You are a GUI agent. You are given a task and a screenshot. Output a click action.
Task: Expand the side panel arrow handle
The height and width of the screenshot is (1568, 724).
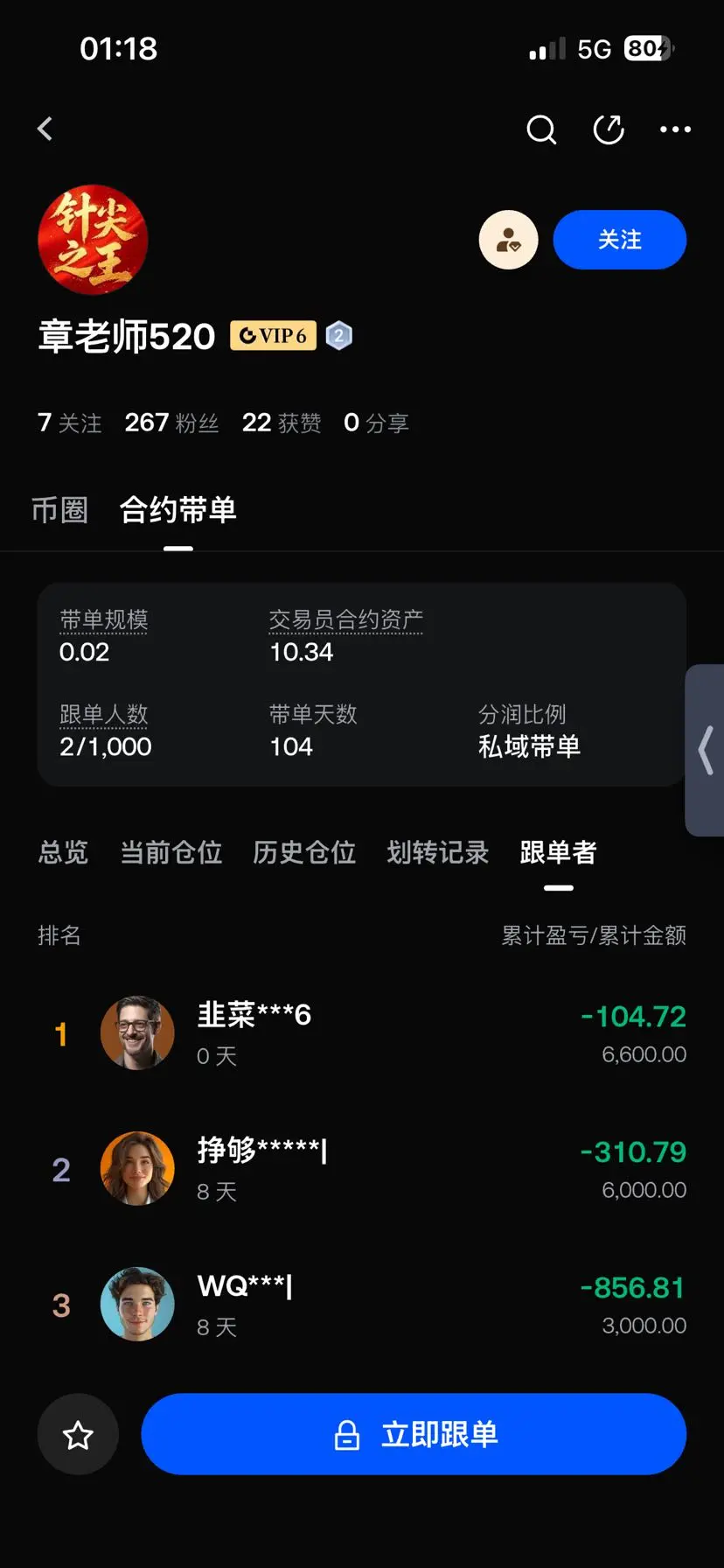(705, 750)
